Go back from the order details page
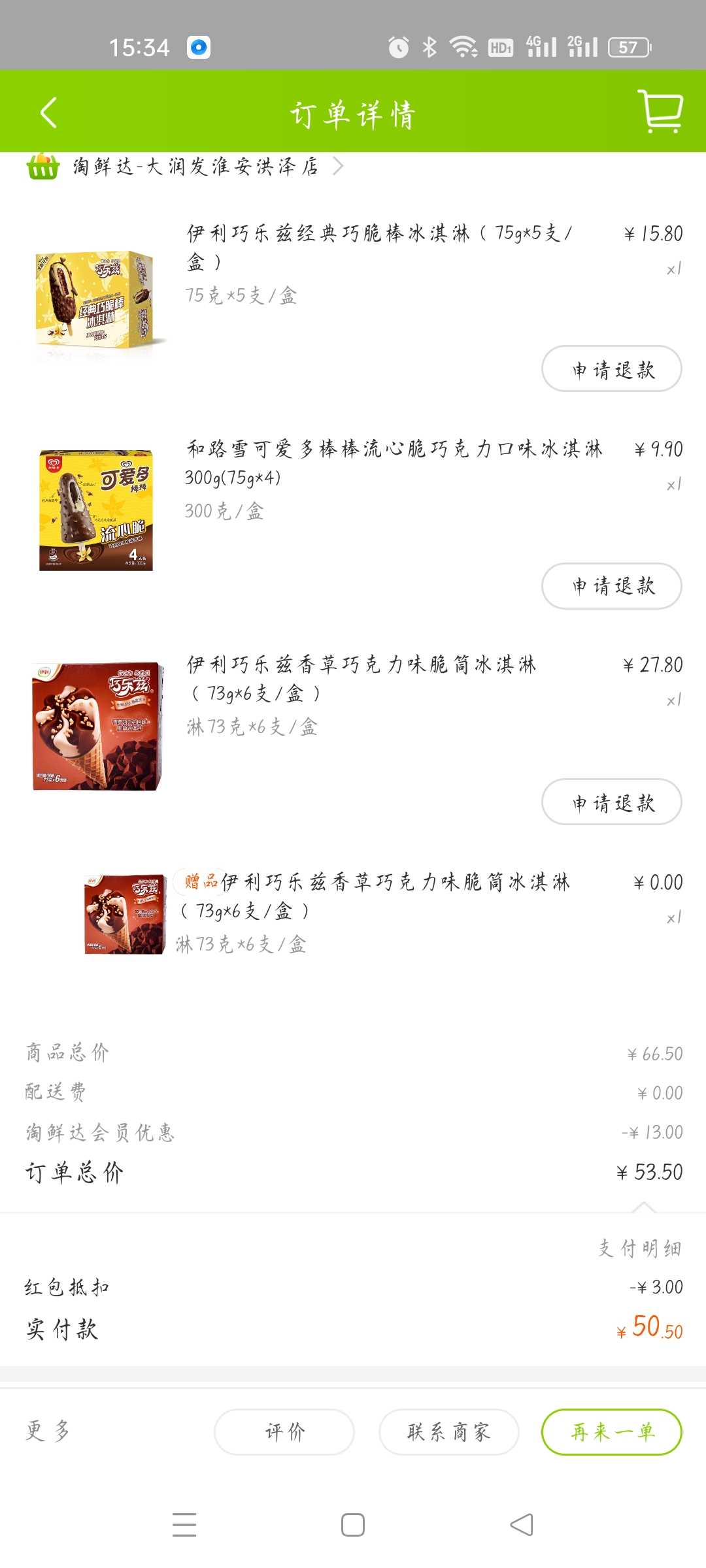The height and width of the screenshot is (1568, 706). (x=49, y=113)
